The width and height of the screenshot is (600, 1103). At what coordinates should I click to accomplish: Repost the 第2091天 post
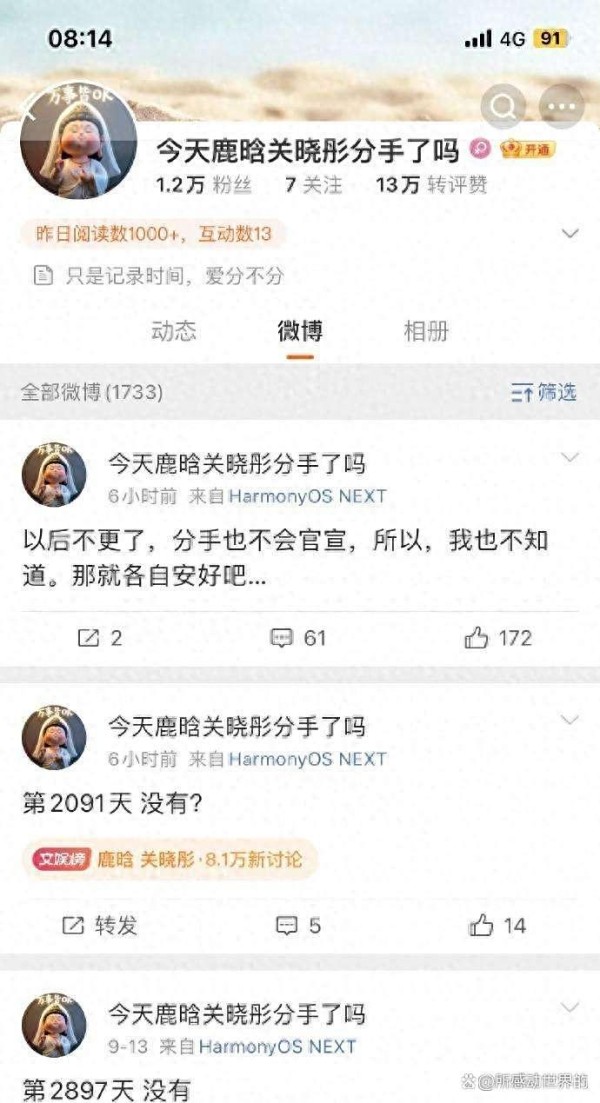coord(99,926)
